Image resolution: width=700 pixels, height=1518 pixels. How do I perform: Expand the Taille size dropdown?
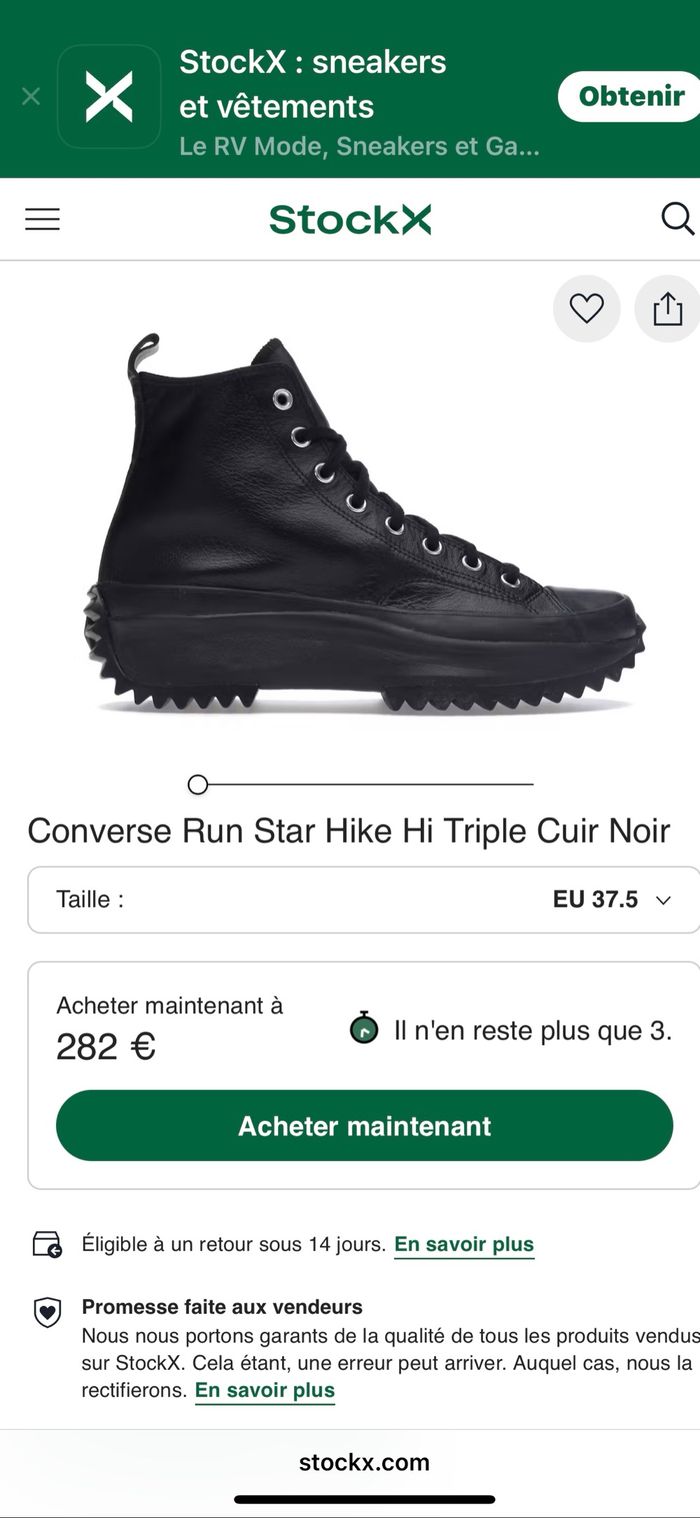[364, 899]
